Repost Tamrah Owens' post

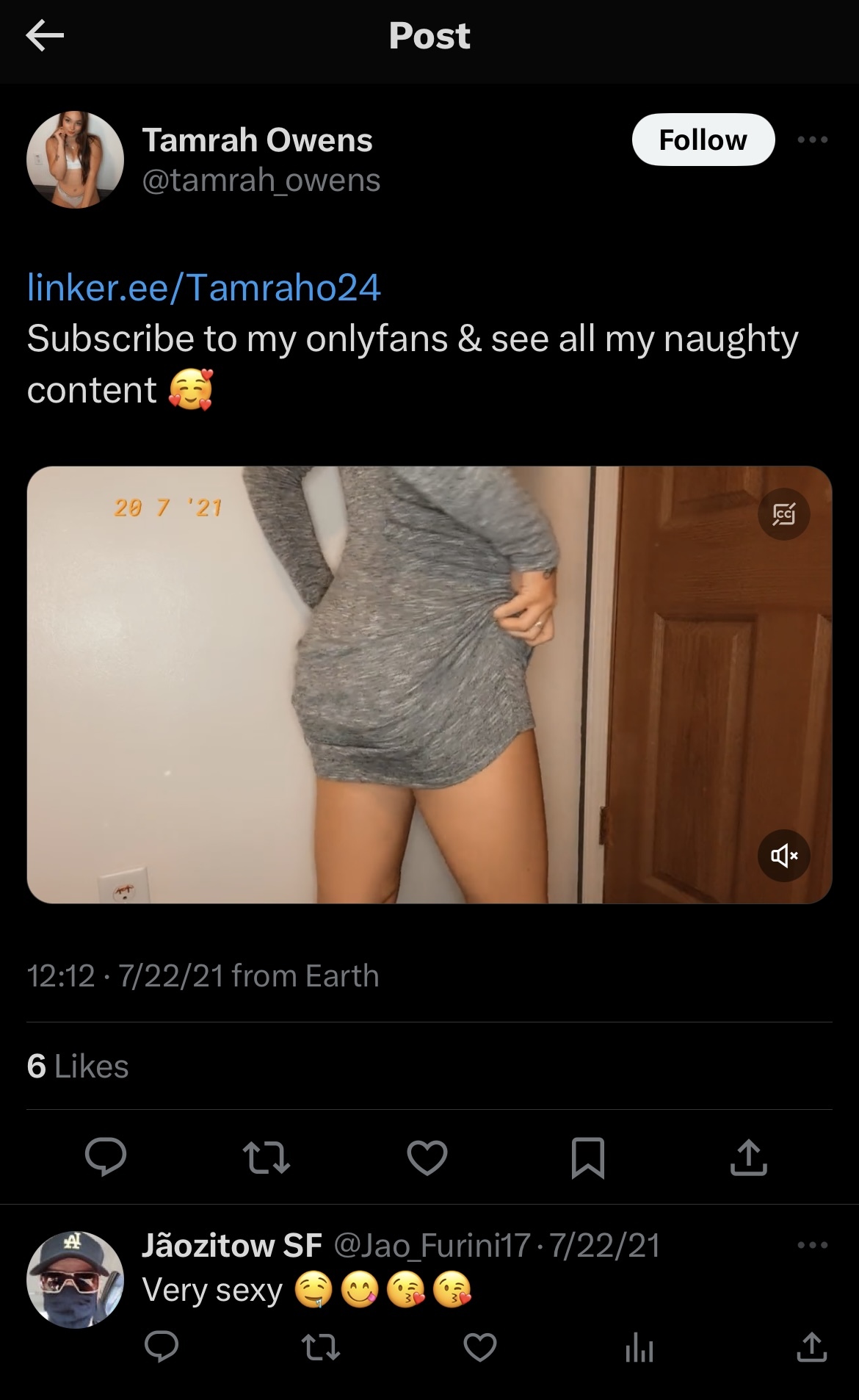coord(266,1157)
